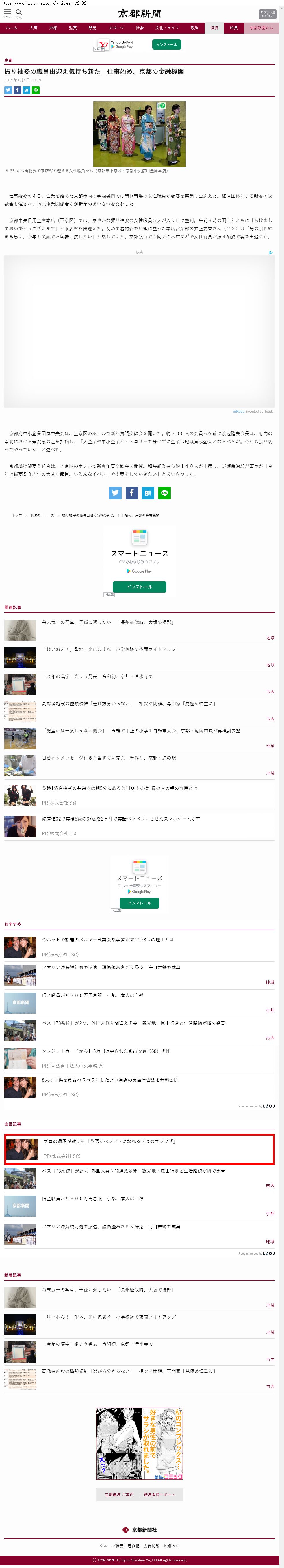Install スマートニュース CMでおなじみ app
The width and height of the screenshot is (284, 1568).
tap(139, 587)
